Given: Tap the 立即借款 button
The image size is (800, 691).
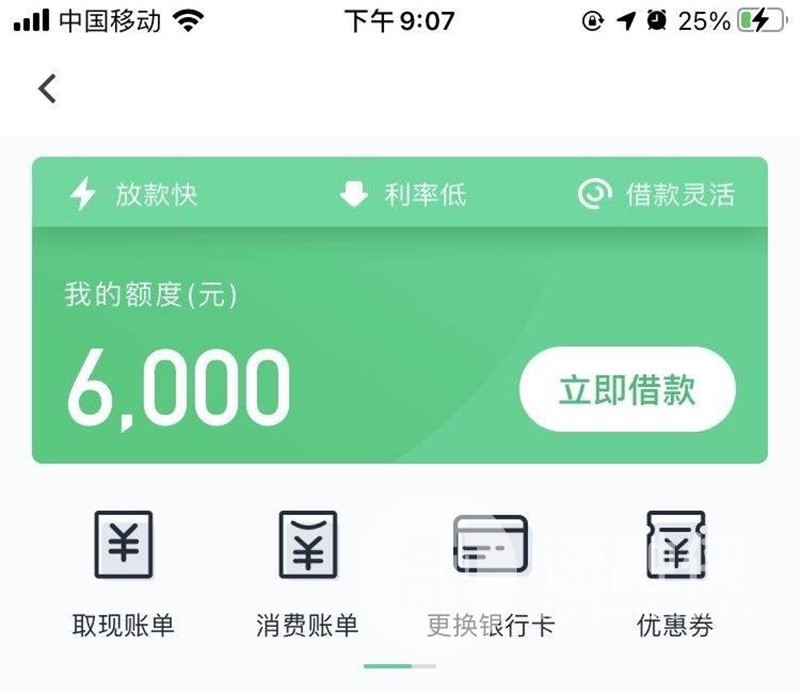Looking at the screenshot, I should click(627, 389).
